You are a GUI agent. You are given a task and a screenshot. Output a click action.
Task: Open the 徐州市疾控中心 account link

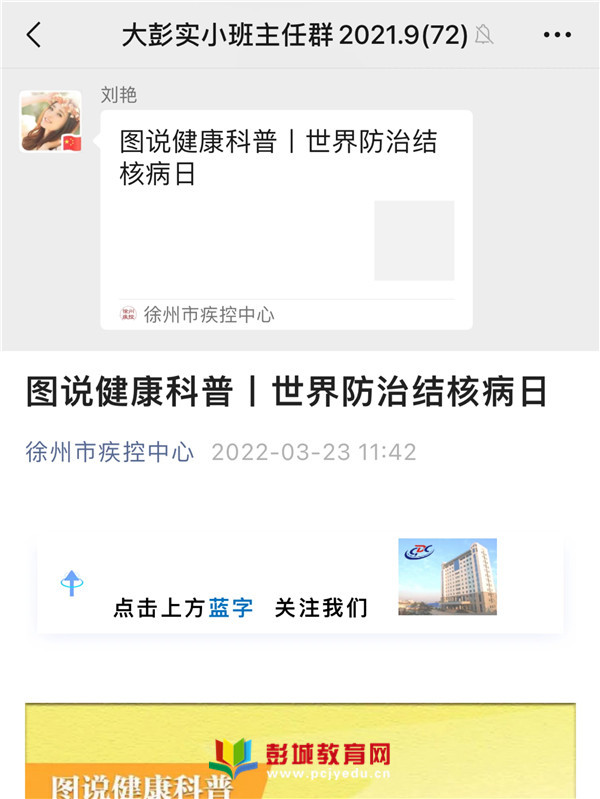coord(109,452)
